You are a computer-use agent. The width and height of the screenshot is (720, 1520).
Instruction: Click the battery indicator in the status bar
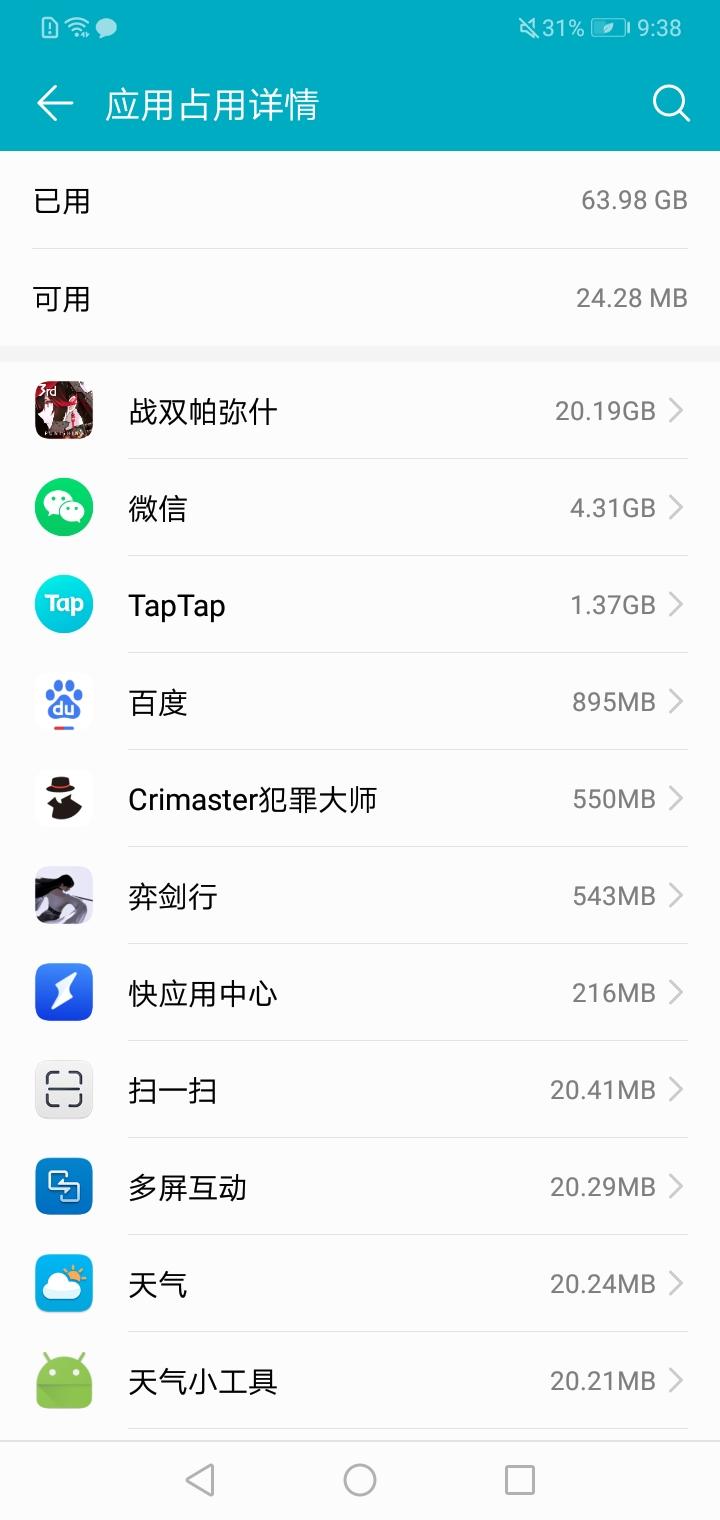(x=605, y=28)
